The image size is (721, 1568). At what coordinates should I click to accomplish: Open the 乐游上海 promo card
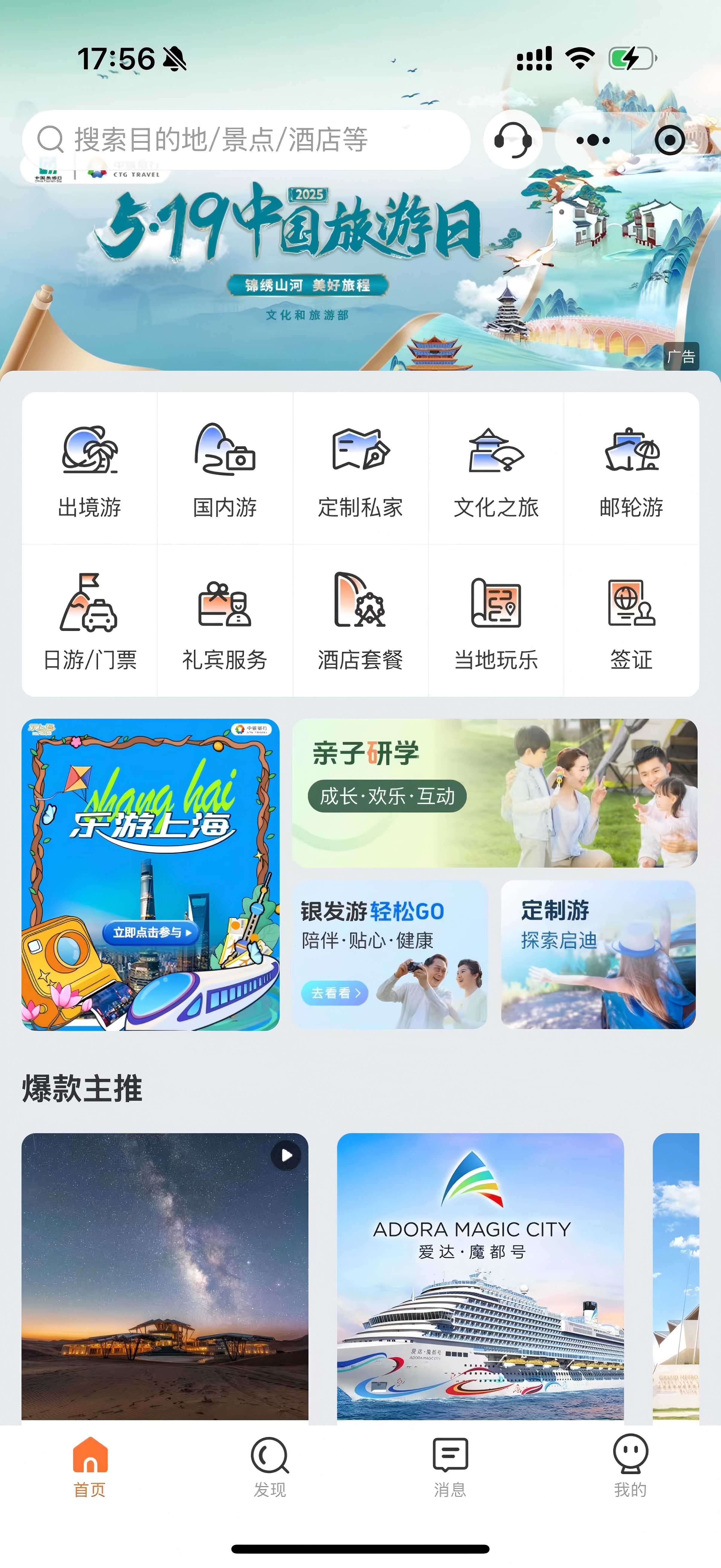(150, 874)
